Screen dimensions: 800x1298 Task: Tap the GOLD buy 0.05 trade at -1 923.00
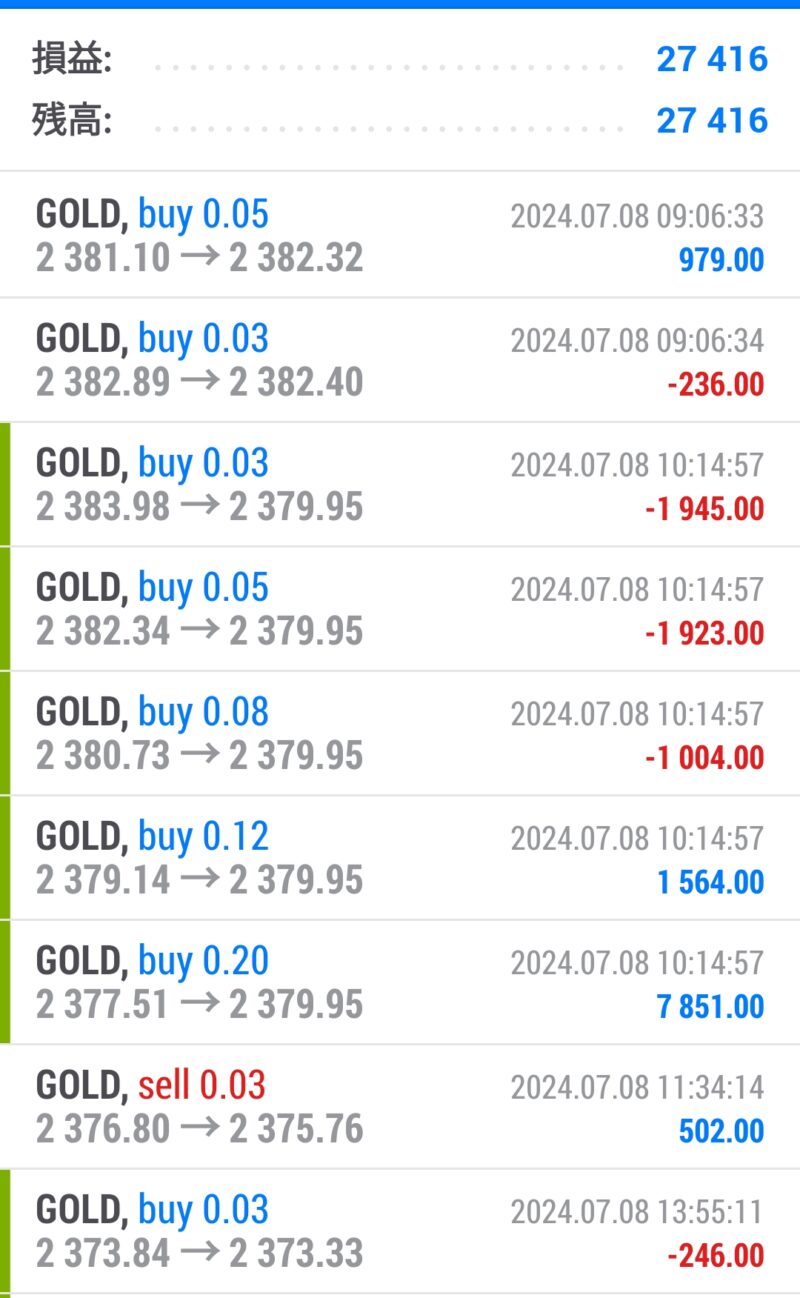400,609
